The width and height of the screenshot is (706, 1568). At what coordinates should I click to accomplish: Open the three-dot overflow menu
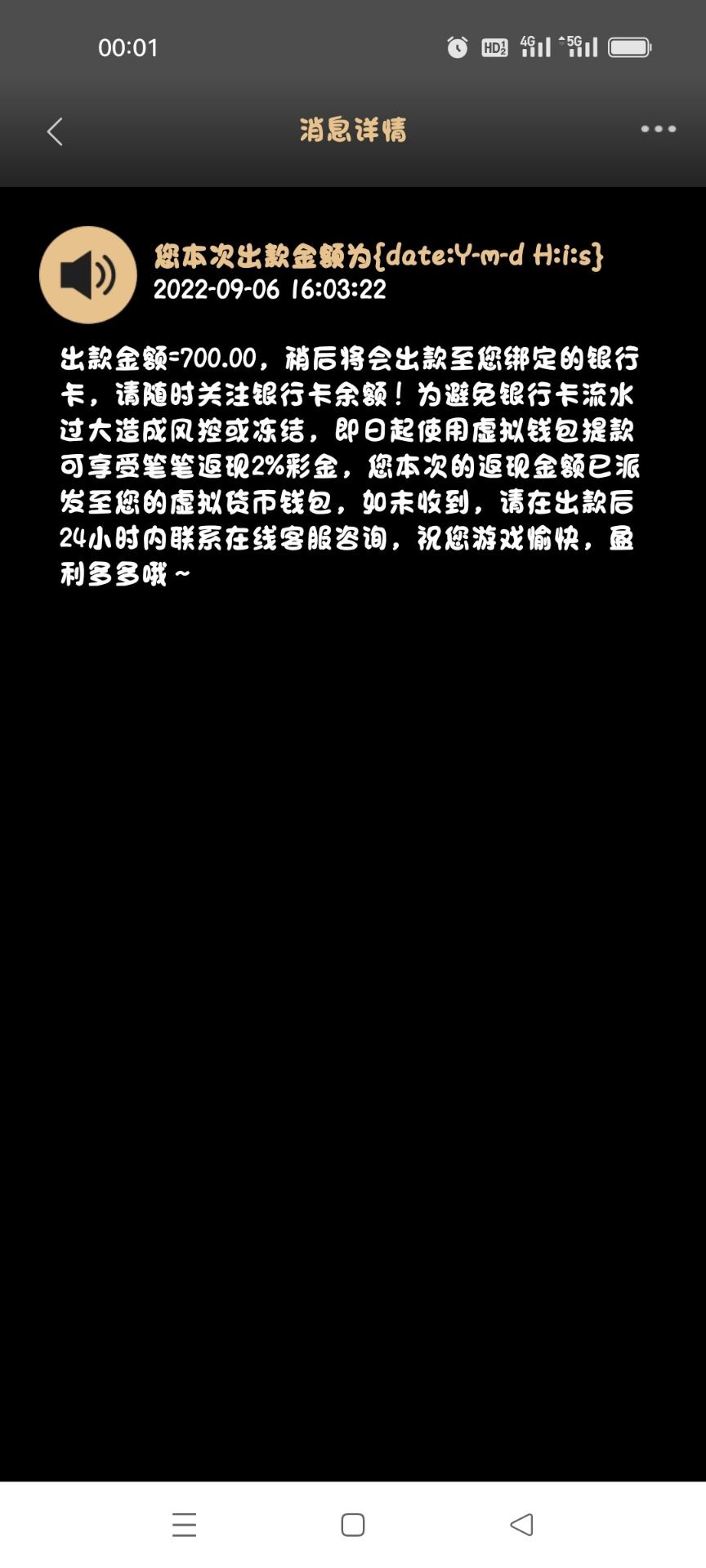click(x=658, y=129)
